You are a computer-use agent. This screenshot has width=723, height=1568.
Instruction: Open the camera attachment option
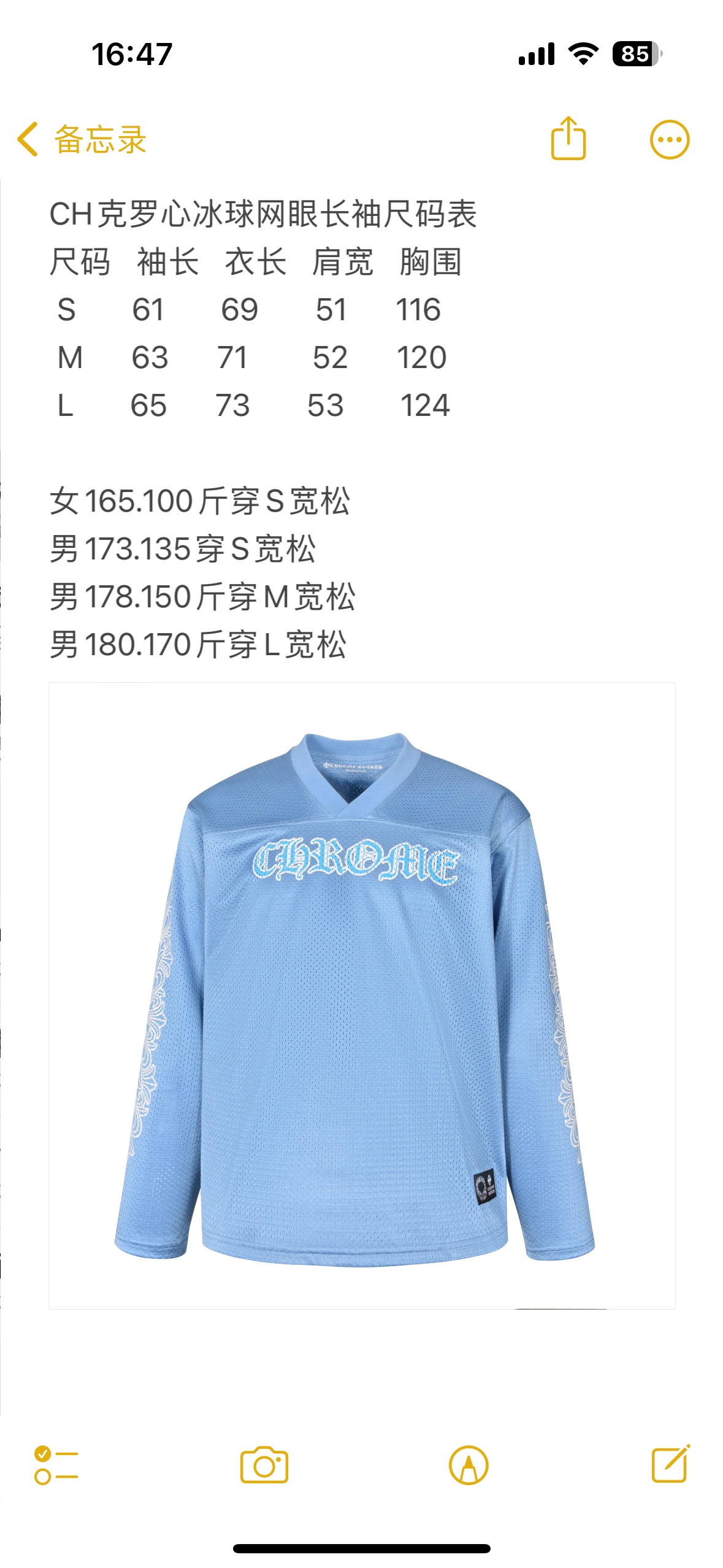[x=264, y=1465]
